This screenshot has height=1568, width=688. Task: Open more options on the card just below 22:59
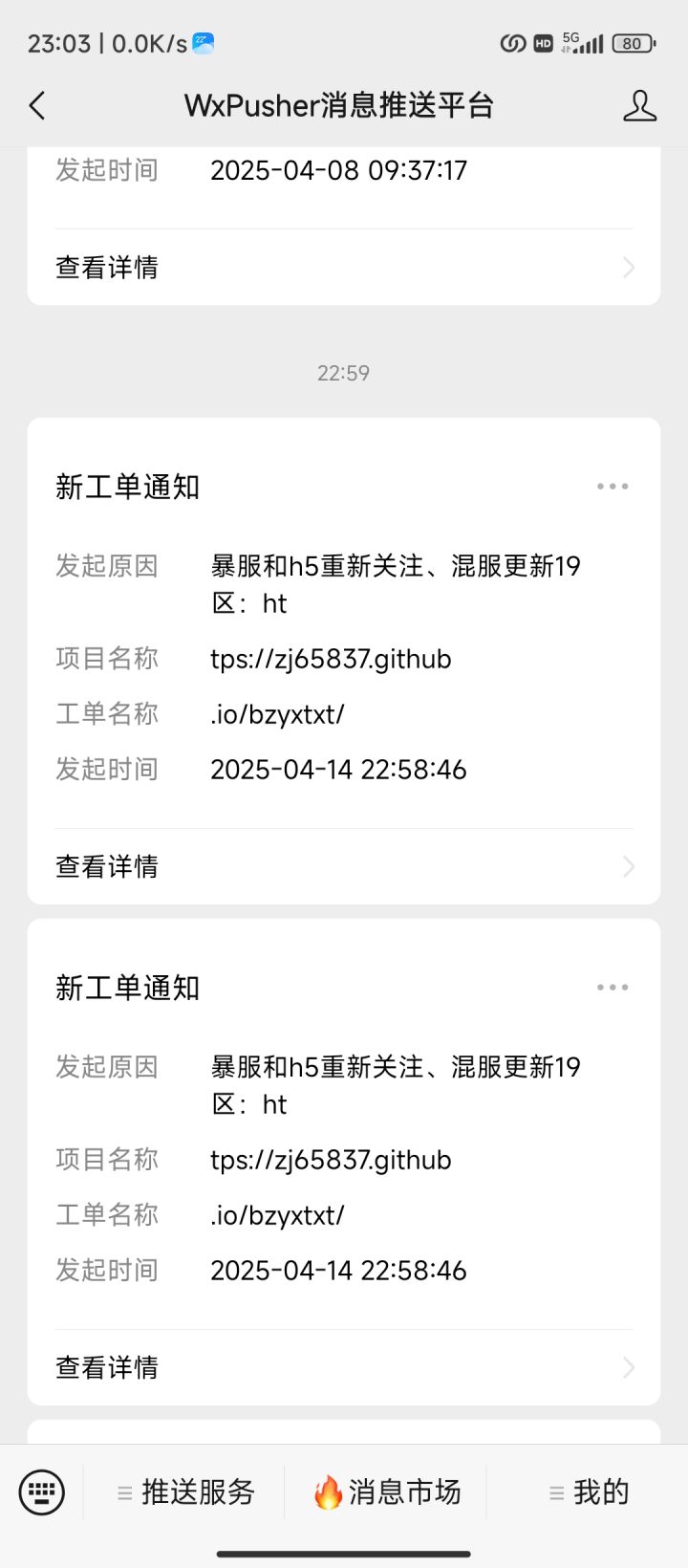click(x=613, y=487)
